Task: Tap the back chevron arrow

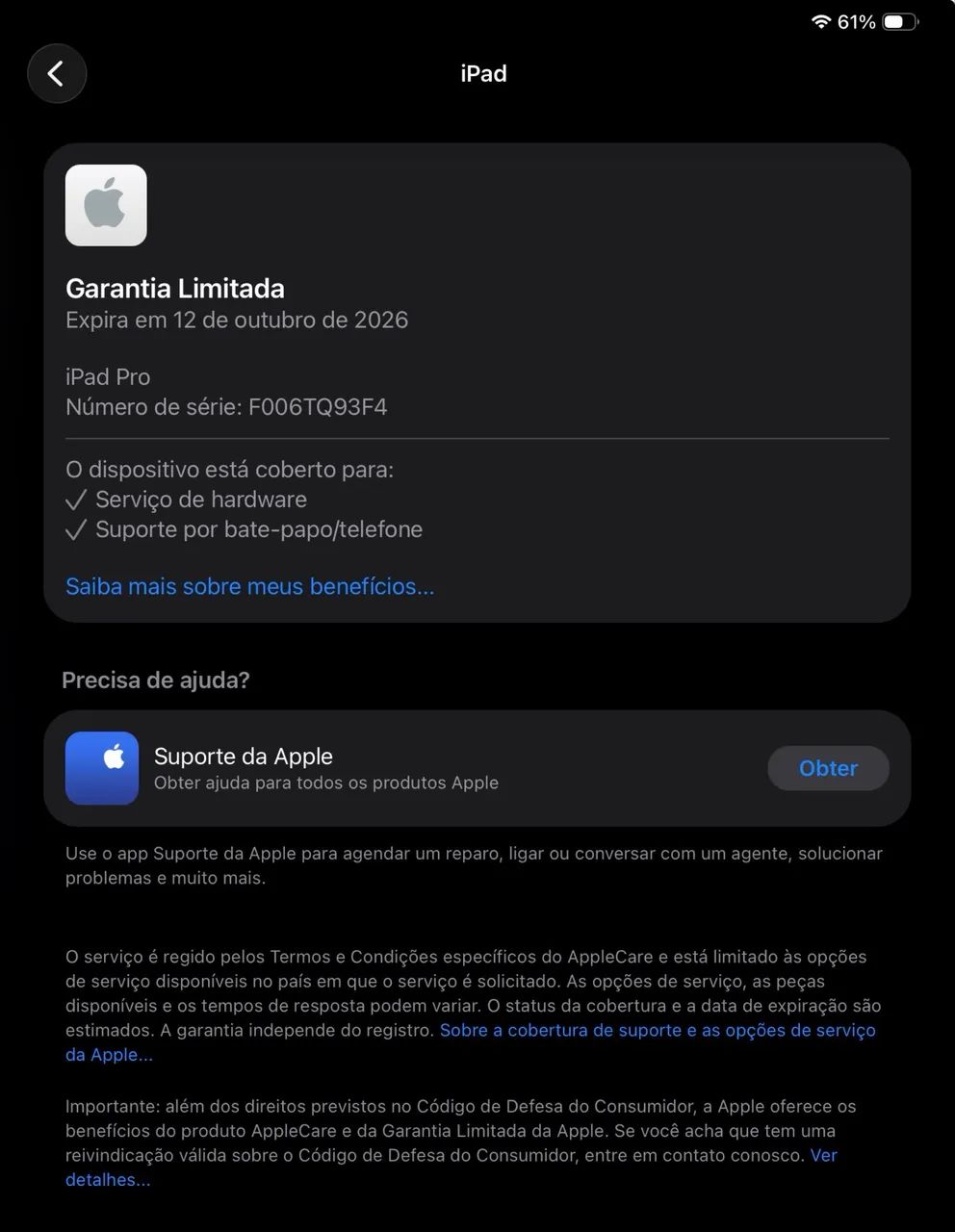Action: [57, 73]
